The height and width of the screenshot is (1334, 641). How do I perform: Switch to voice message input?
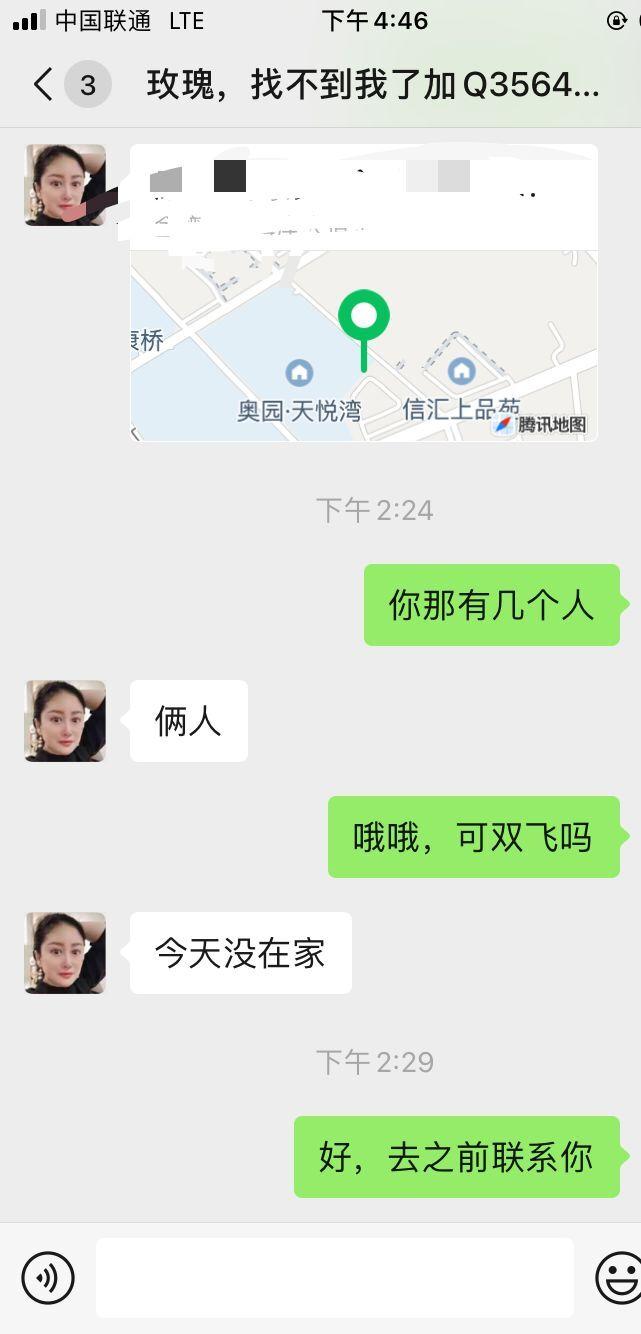[48, 1277]
